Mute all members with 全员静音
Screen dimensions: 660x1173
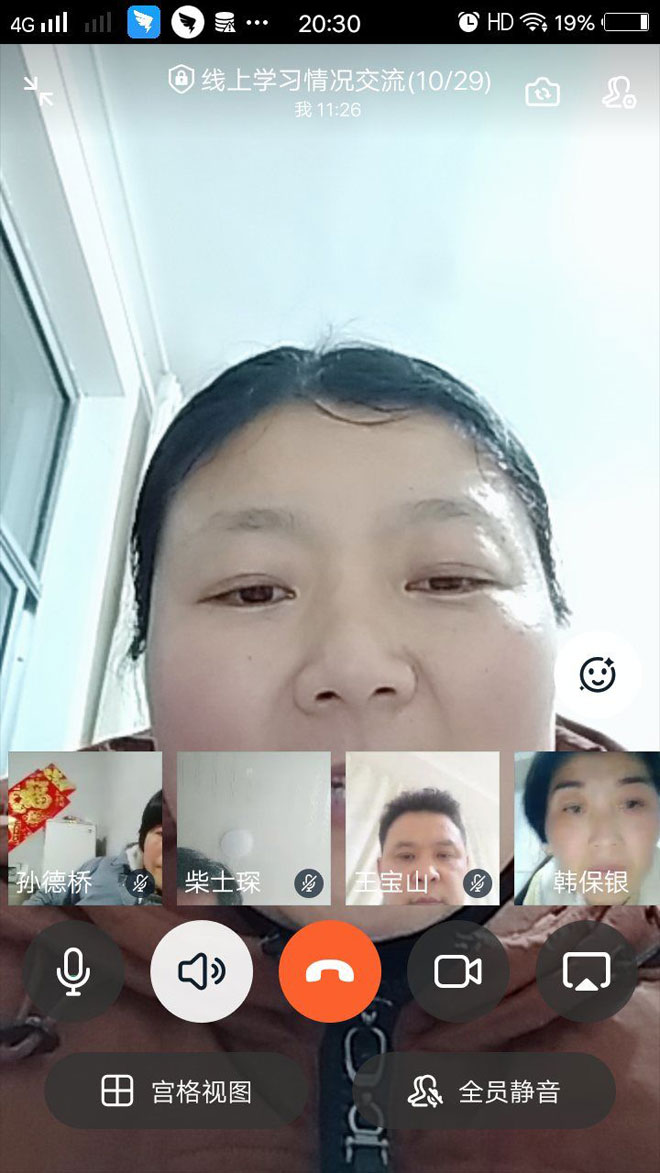tap(484, 1091)
